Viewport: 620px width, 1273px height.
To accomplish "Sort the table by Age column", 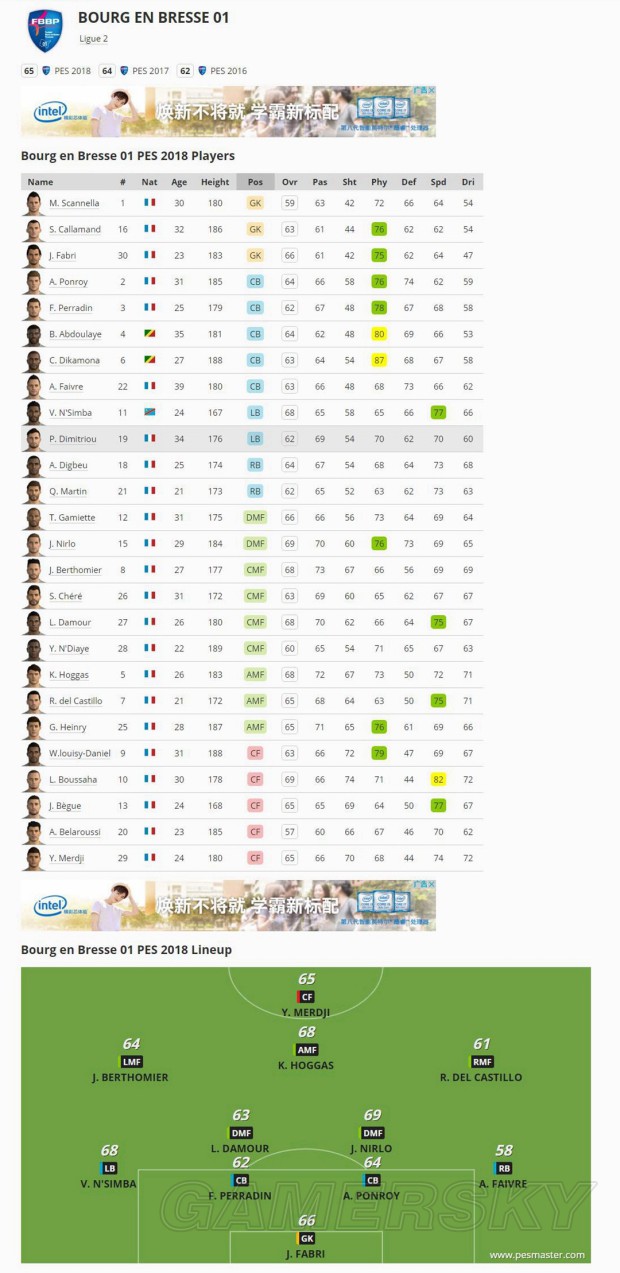I will tap(179, 182).
